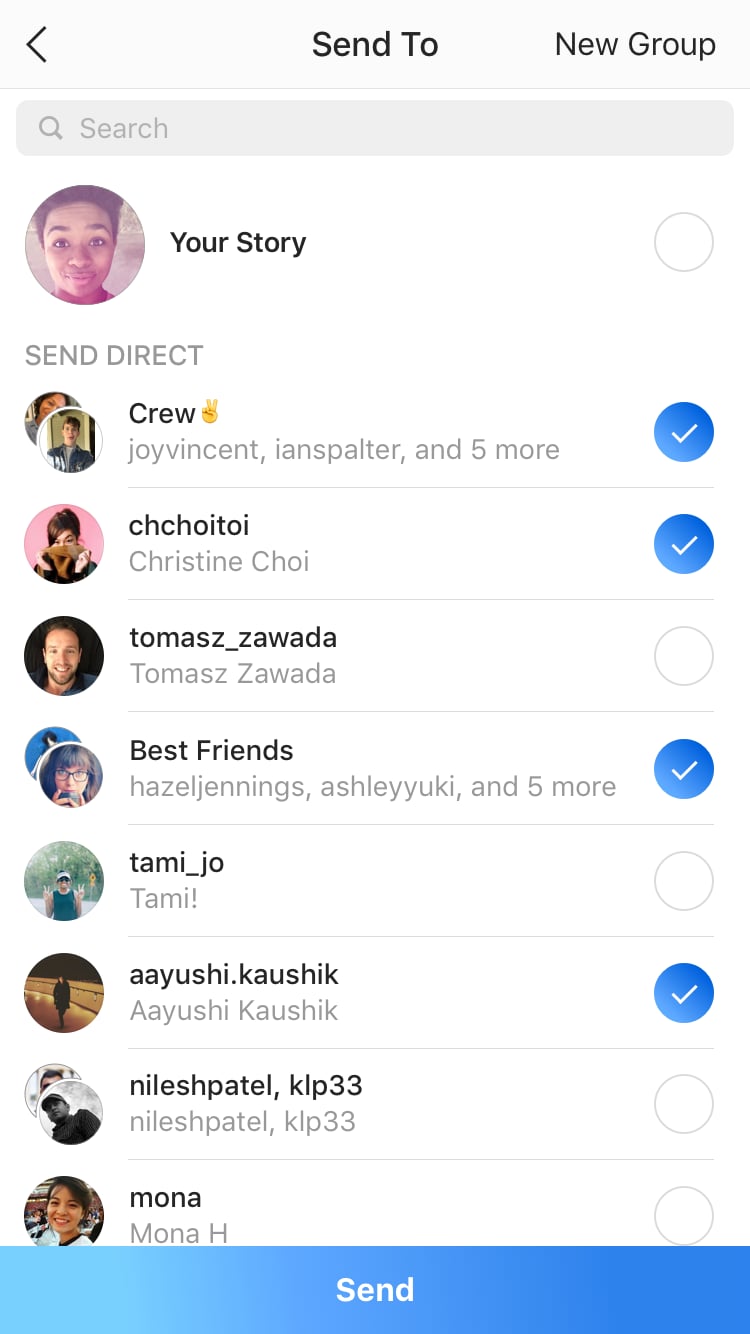750x1334 pixels.
Task: Select tami_jo as recipient
Action: pos(684,881)
